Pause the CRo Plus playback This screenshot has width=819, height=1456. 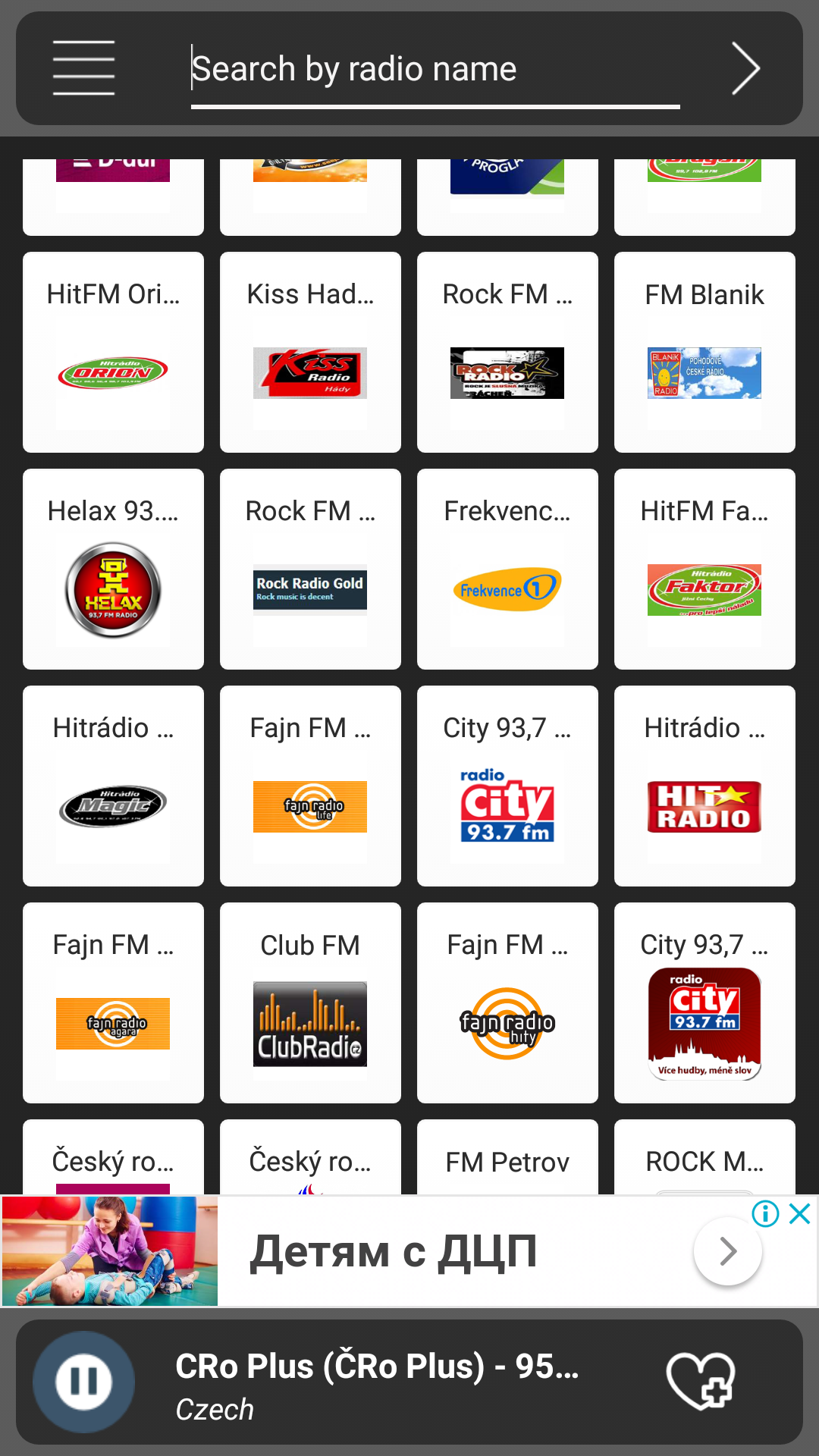tap(83, 1382)
